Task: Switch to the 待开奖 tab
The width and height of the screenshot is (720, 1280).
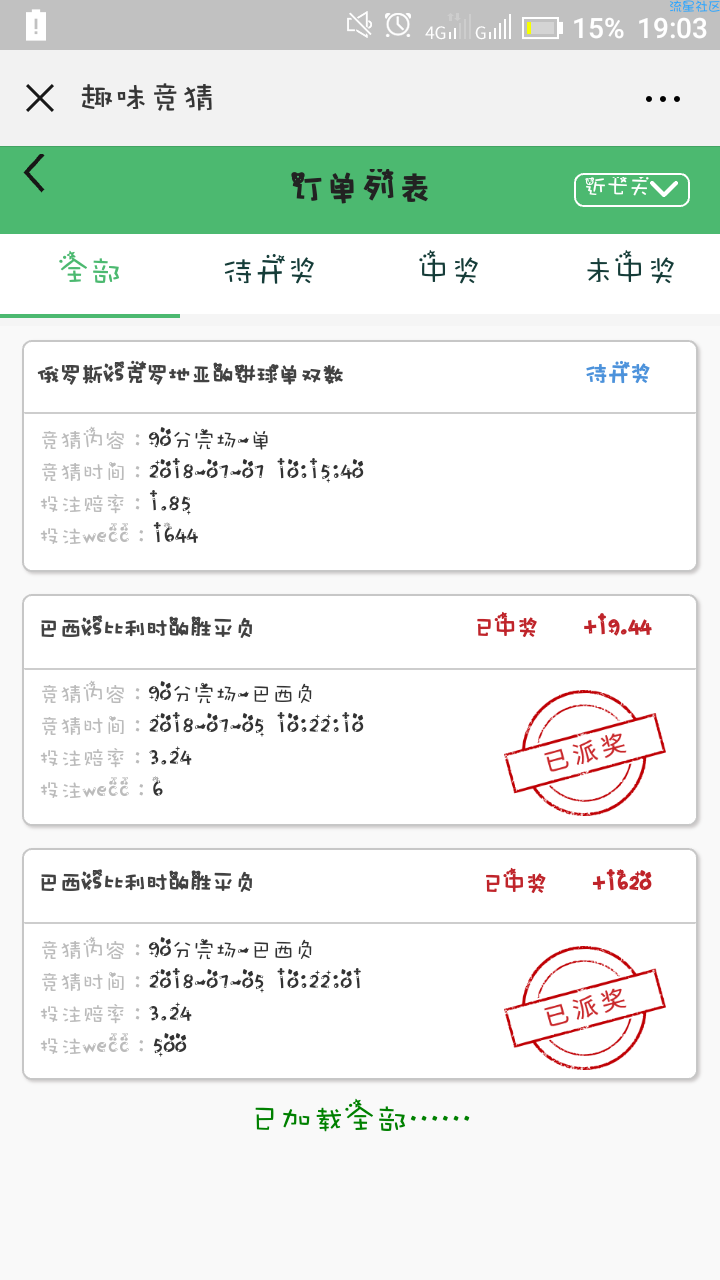Action: pyautogui.click(x=270, y=269)
